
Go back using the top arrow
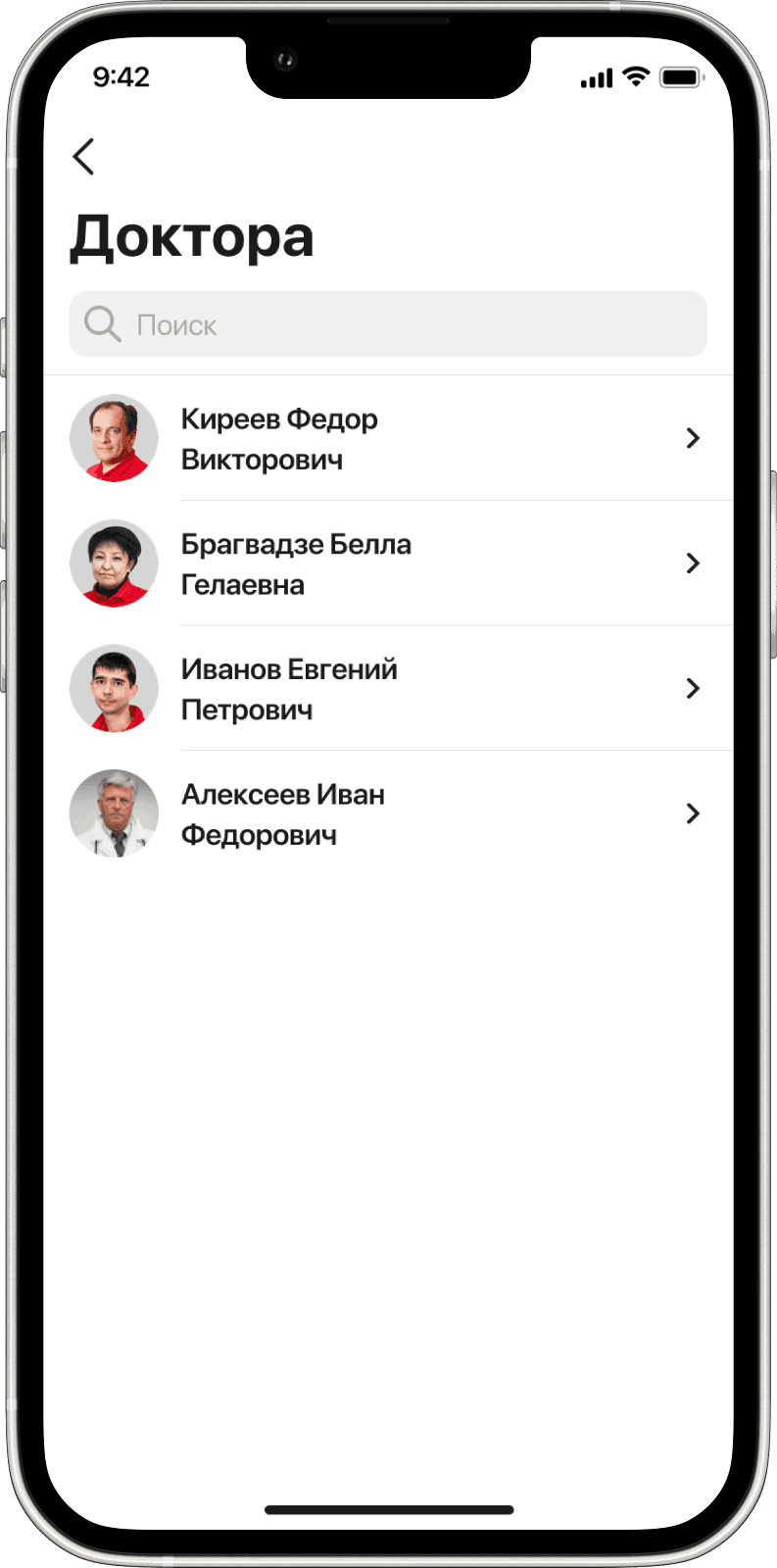pyautogui.click(x=84, y=157)
